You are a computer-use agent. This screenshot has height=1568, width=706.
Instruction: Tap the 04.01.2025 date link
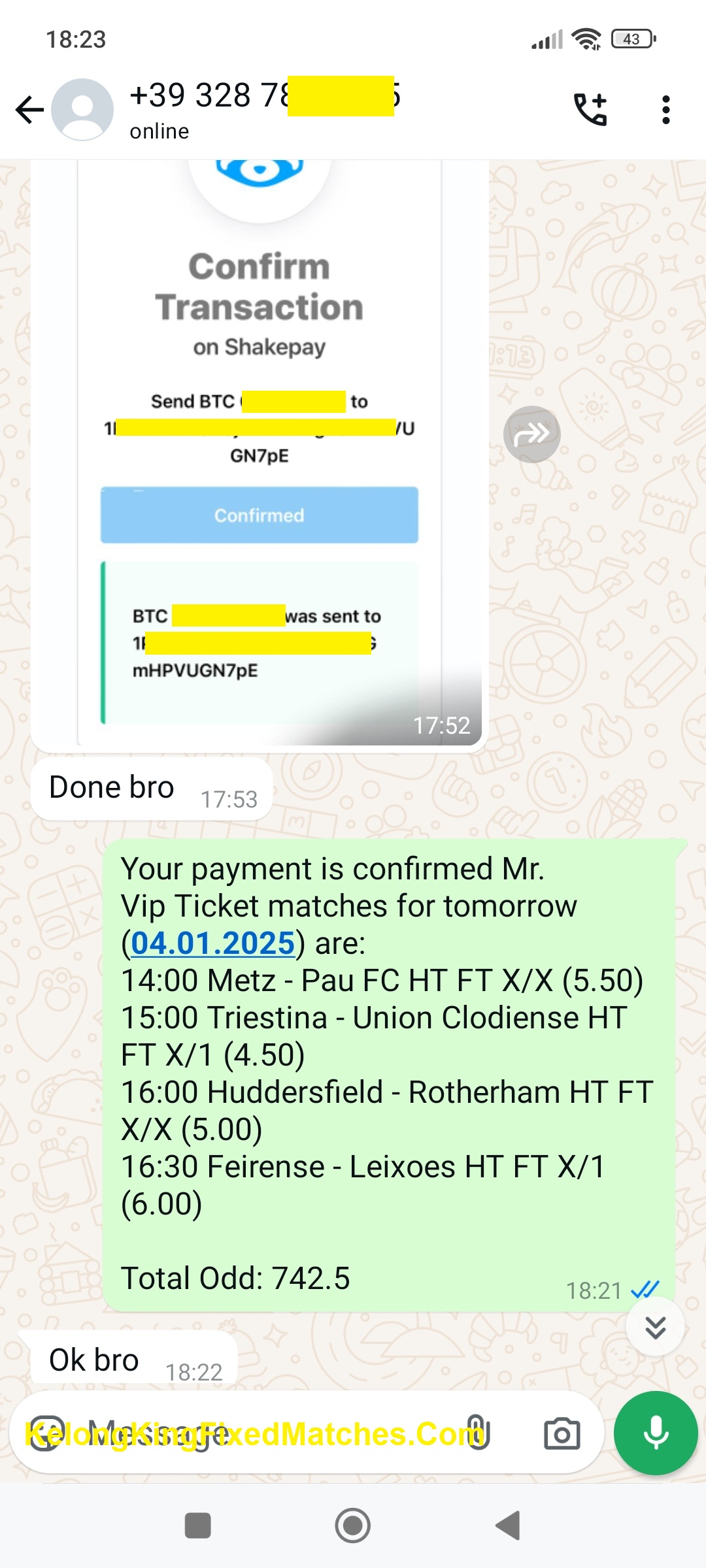[213, 943]
